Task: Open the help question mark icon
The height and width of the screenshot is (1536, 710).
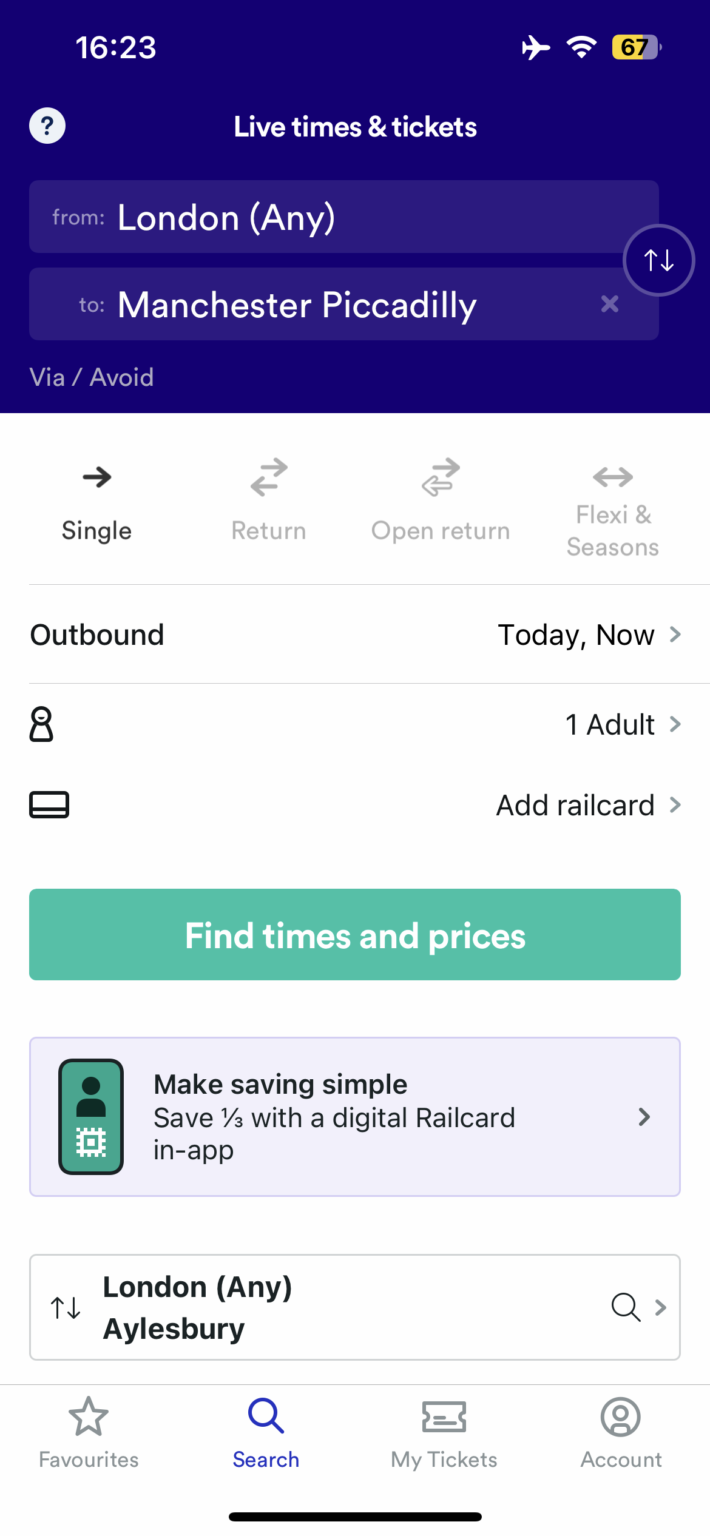Action: point(47,127)
